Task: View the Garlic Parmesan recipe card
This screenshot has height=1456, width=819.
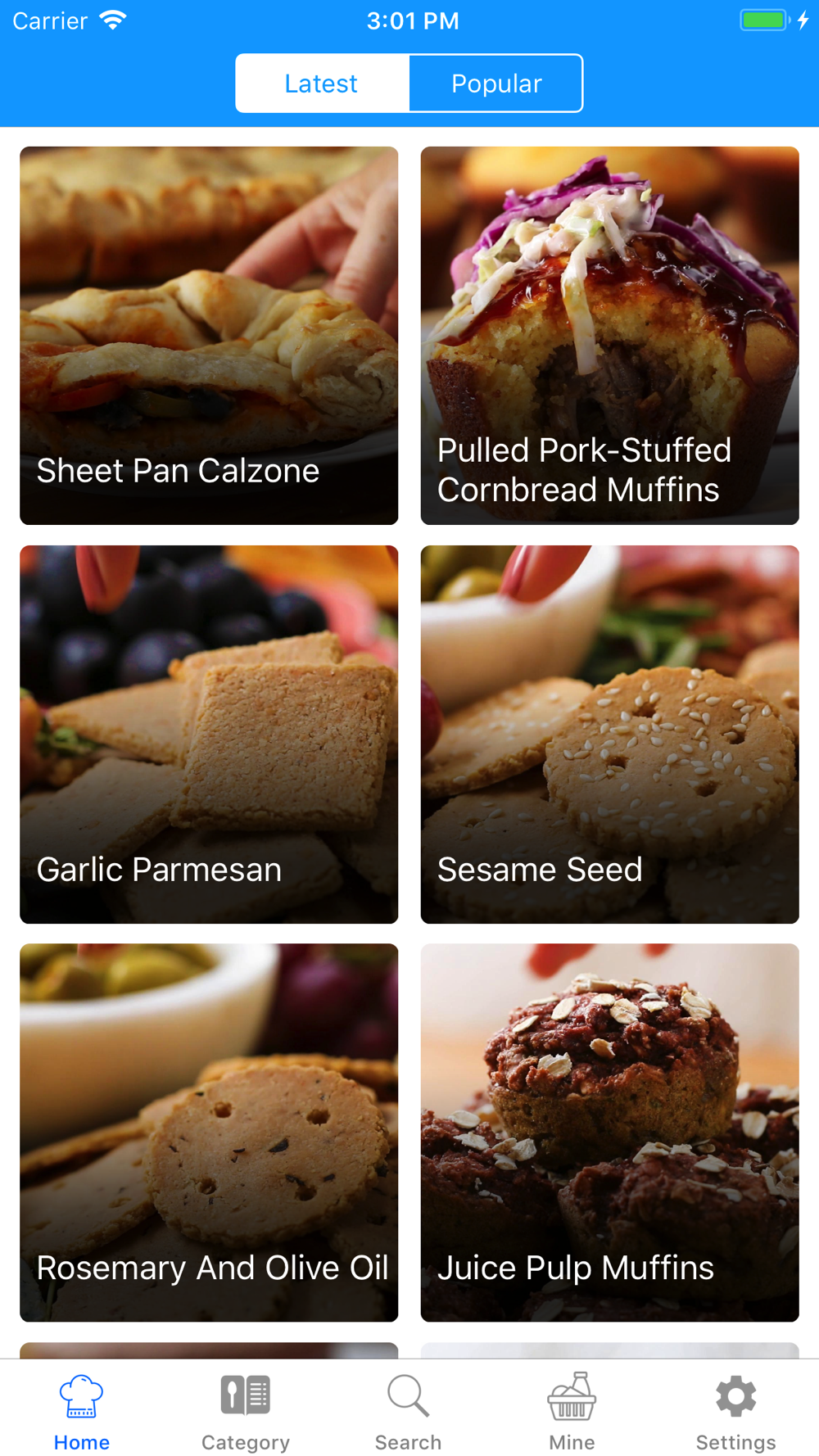Action: point(209,735)
